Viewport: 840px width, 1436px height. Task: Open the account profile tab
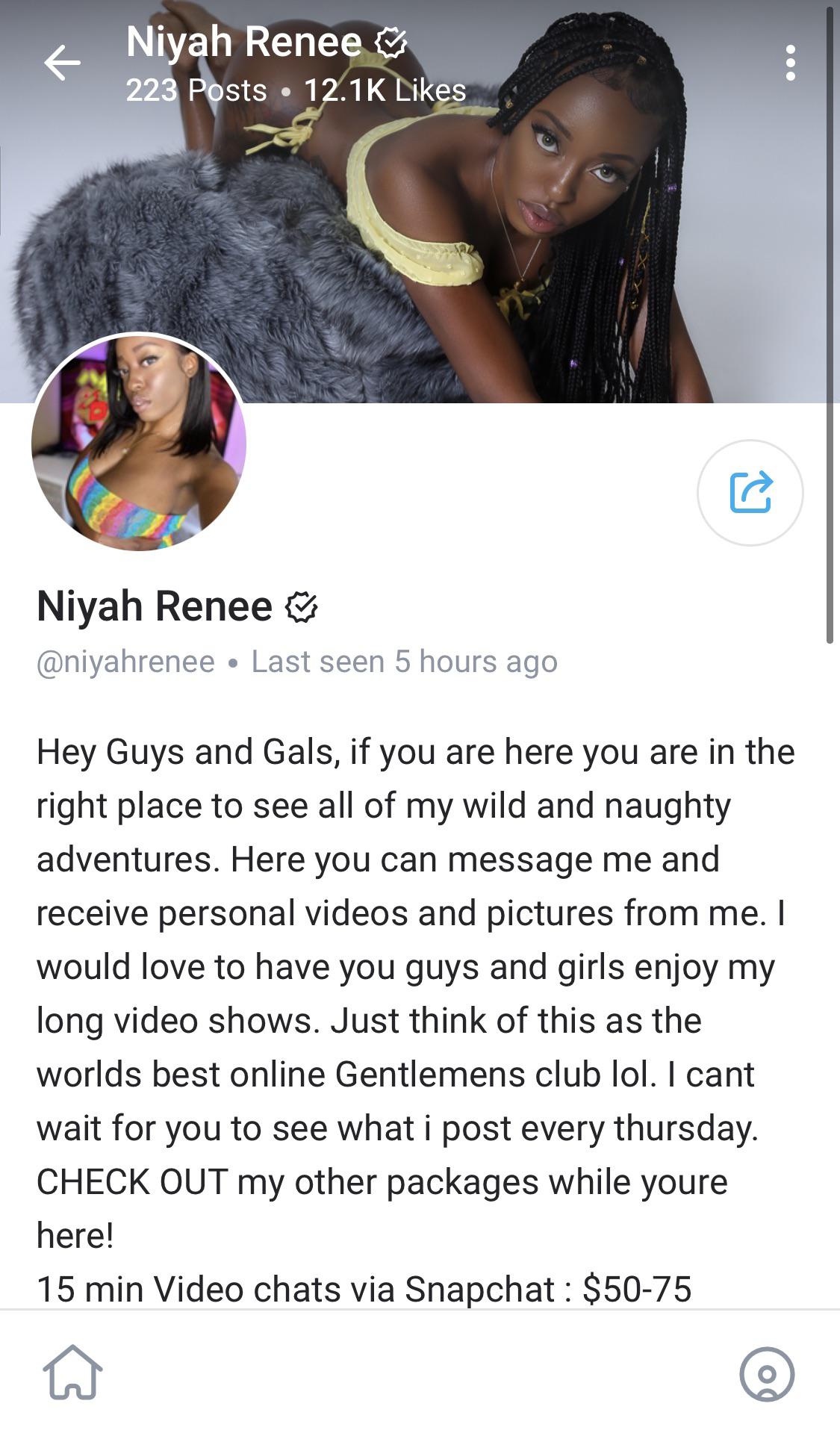pos(766,1374)
